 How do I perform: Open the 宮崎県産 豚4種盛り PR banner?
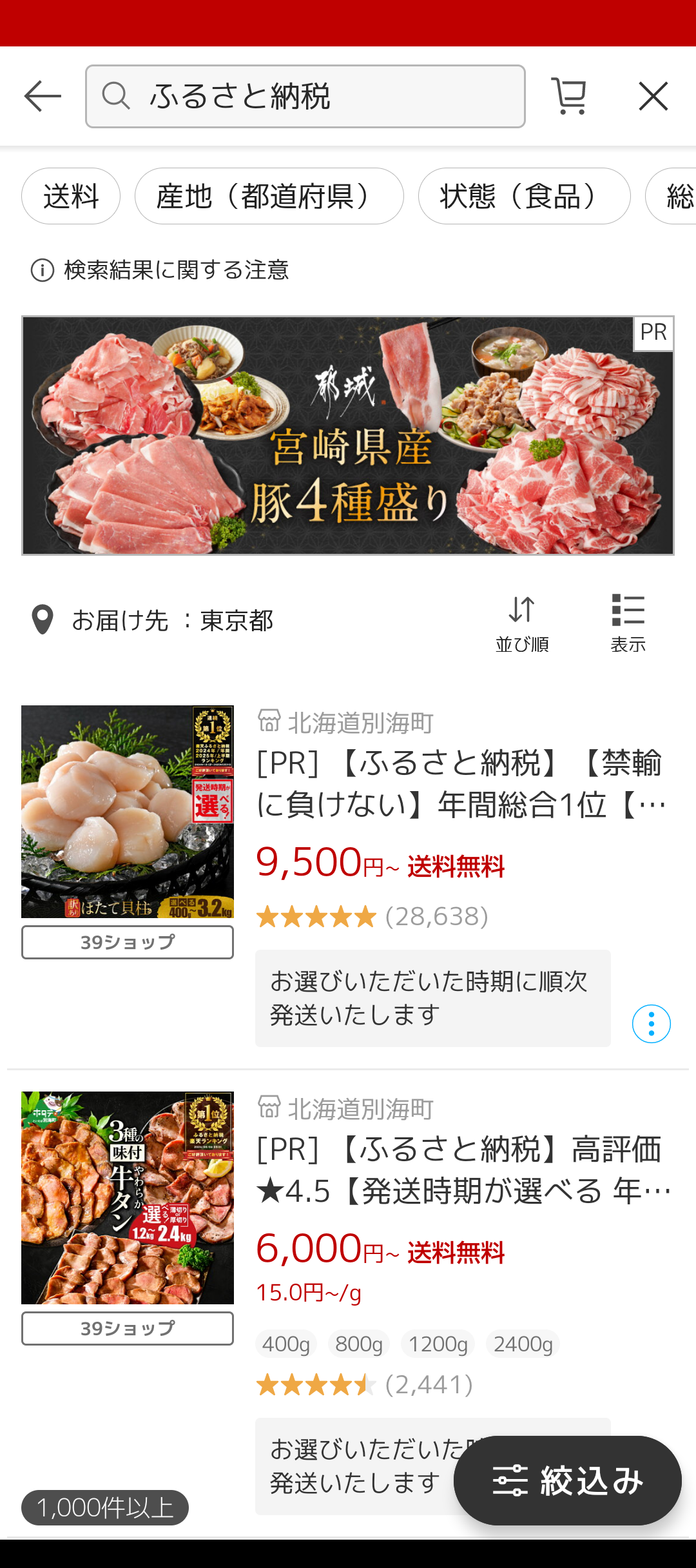(x=348, y=435)
